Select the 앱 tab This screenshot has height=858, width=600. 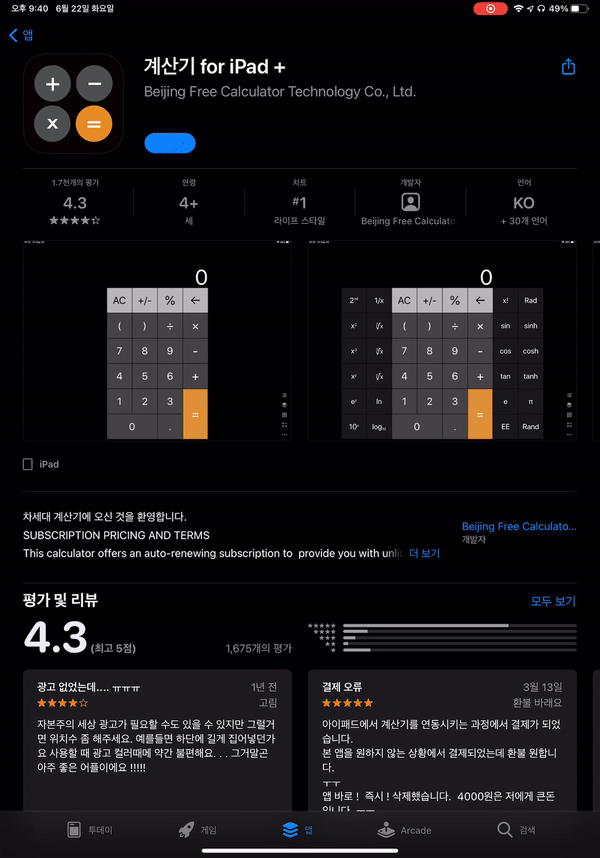[x=298, y=830]
